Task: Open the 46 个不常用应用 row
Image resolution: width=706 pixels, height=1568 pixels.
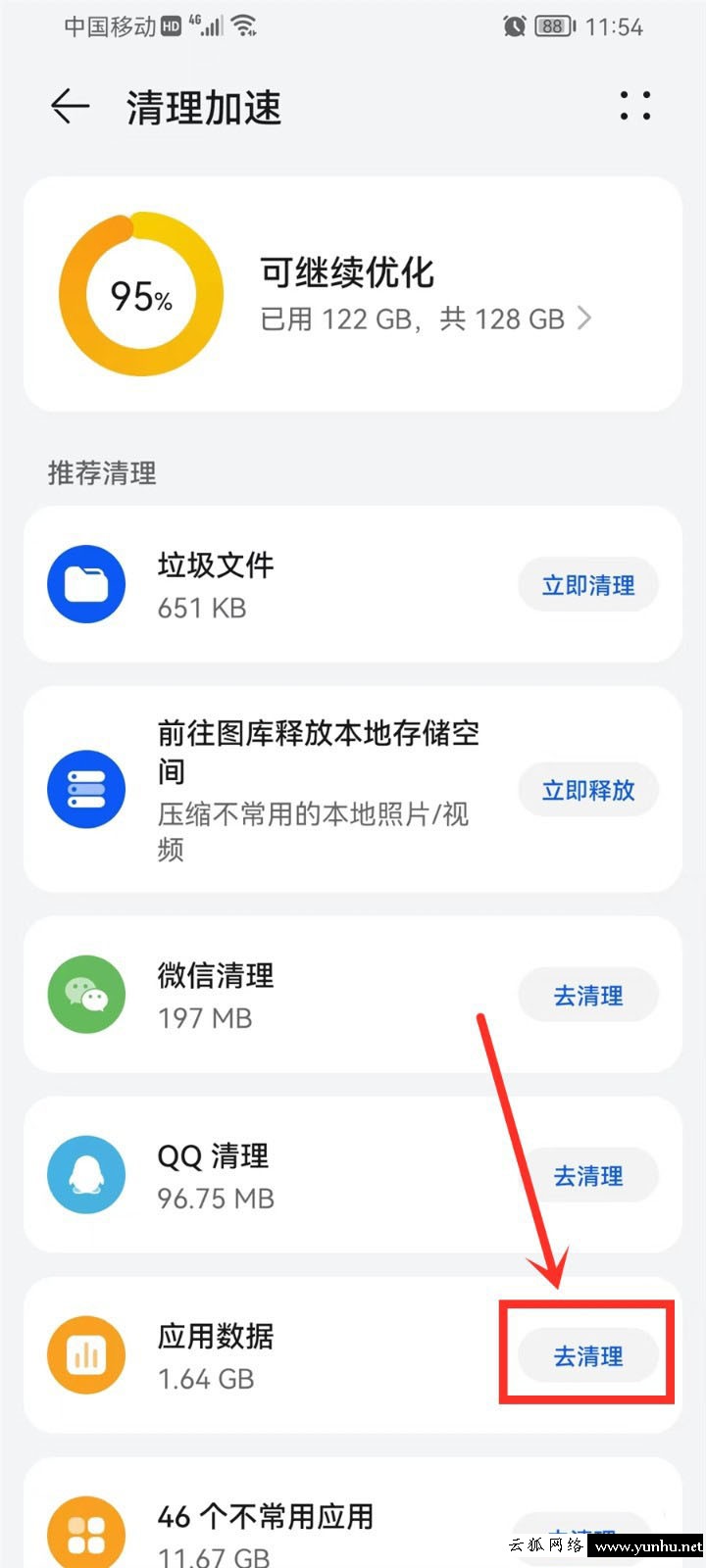Action: 353,1514
